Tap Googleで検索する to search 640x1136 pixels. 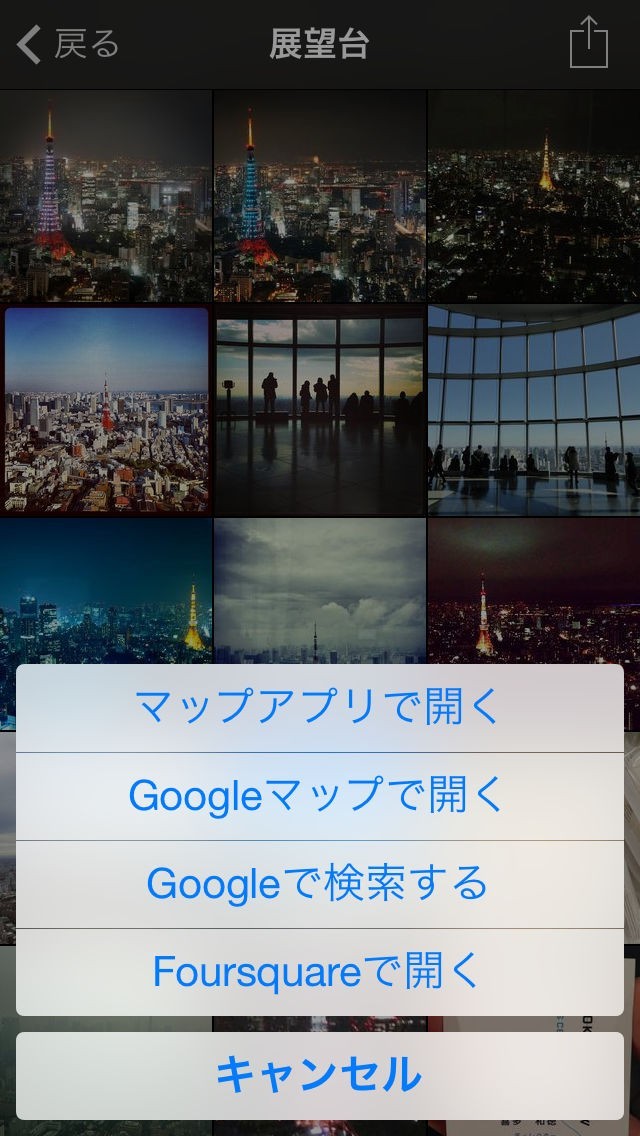(x=319, y=884)
